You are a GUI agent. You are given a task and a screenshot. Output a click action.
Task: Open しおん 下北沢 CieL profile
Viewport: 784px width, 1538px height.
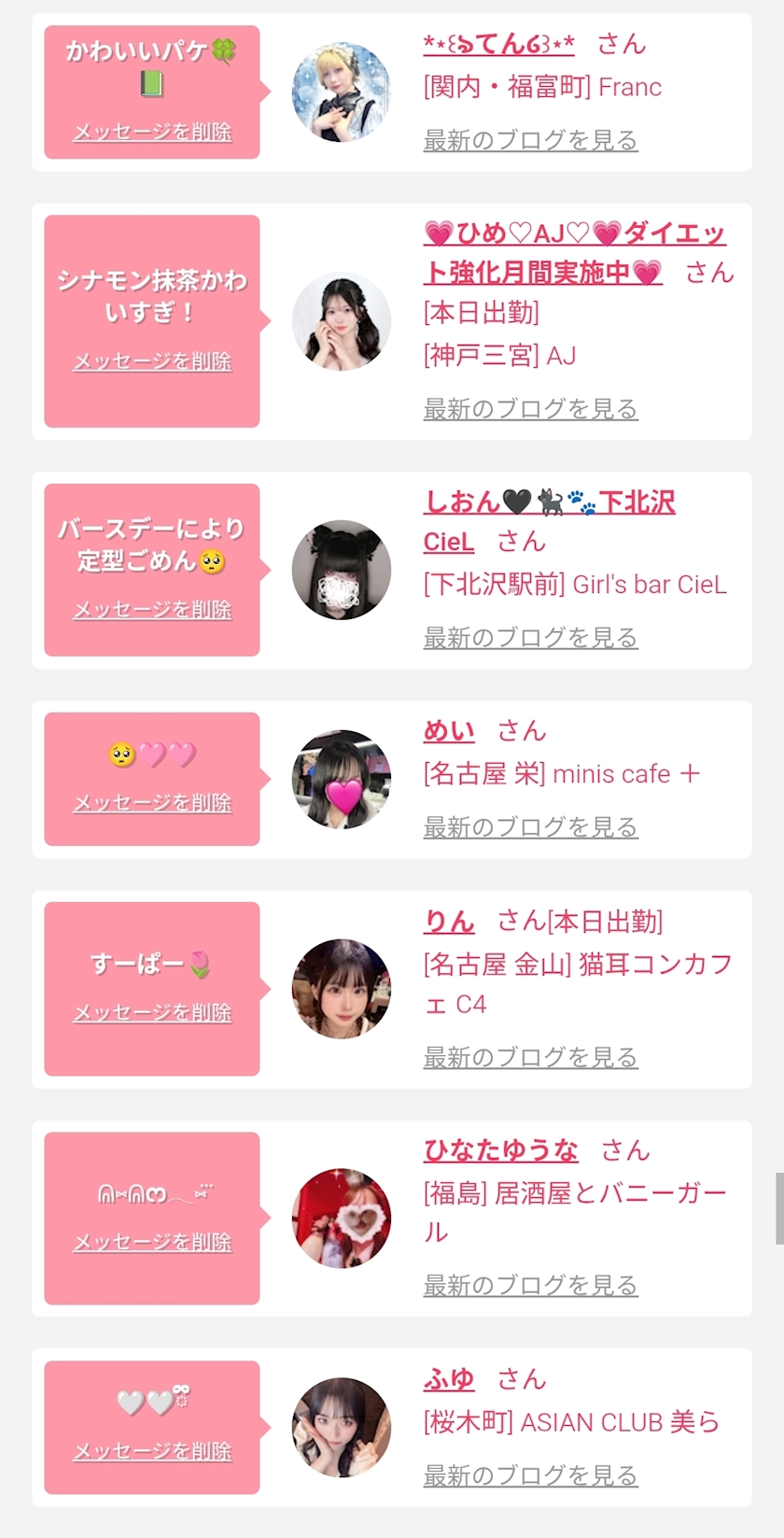[x=549, y=521]
